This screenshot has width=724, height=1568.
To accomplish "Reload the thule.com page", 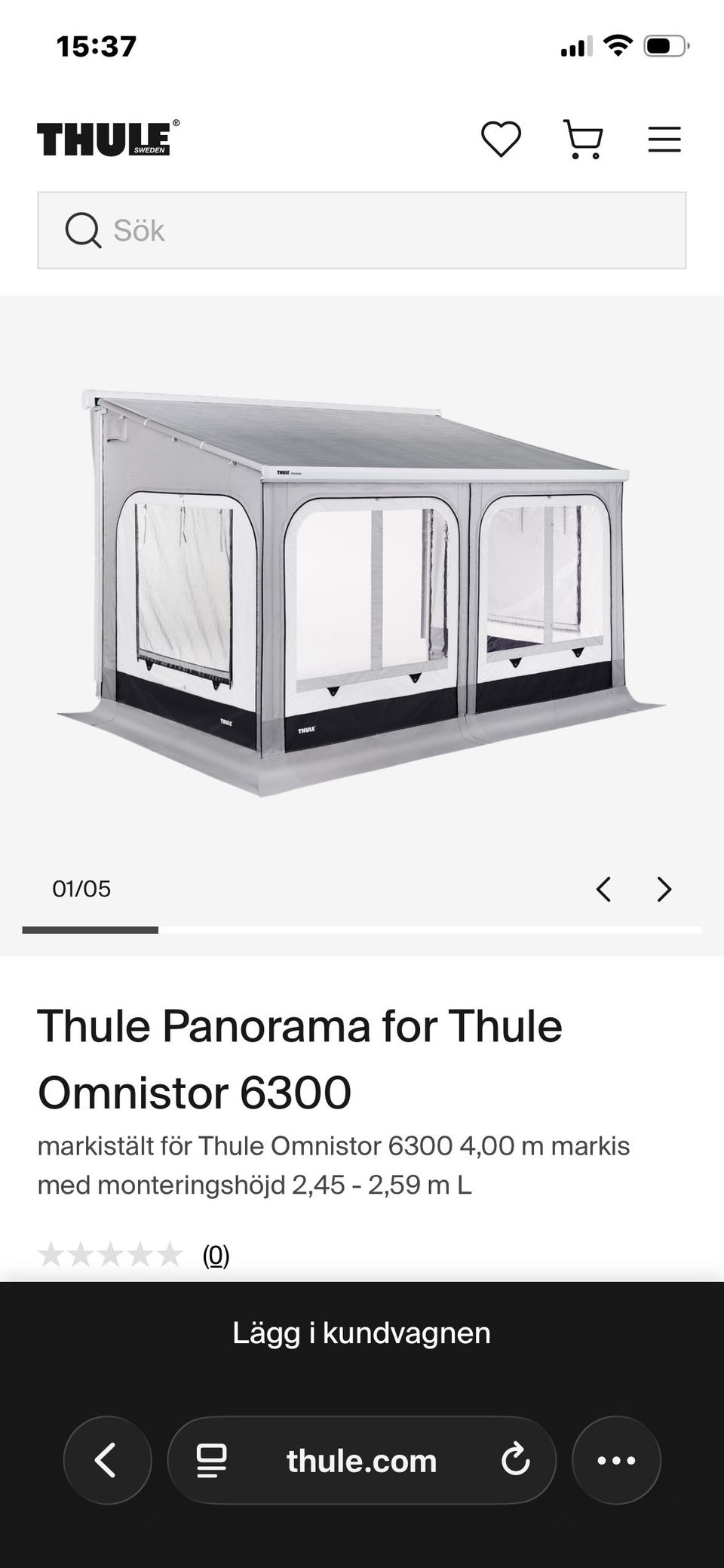I will 516,1459.
